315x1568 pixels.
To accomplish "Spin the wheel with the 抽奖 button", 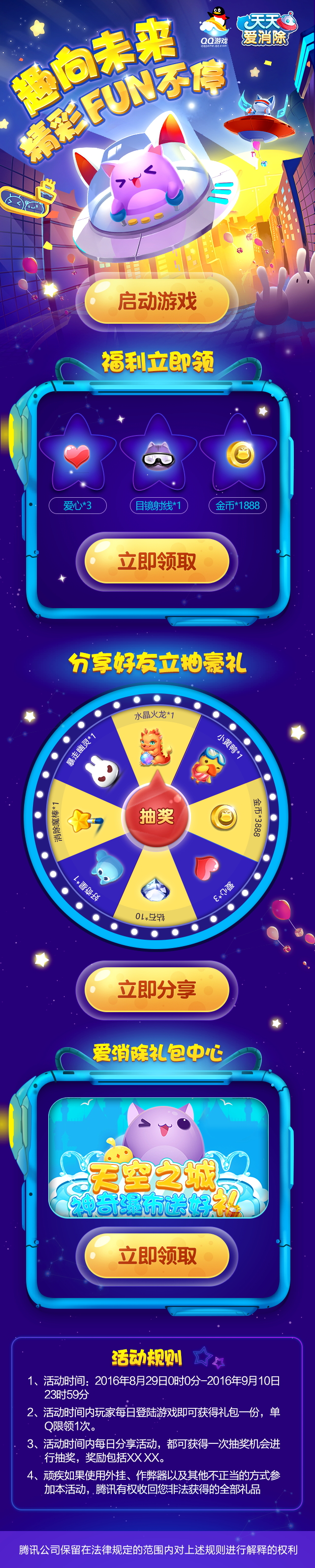I will [157, 815].
